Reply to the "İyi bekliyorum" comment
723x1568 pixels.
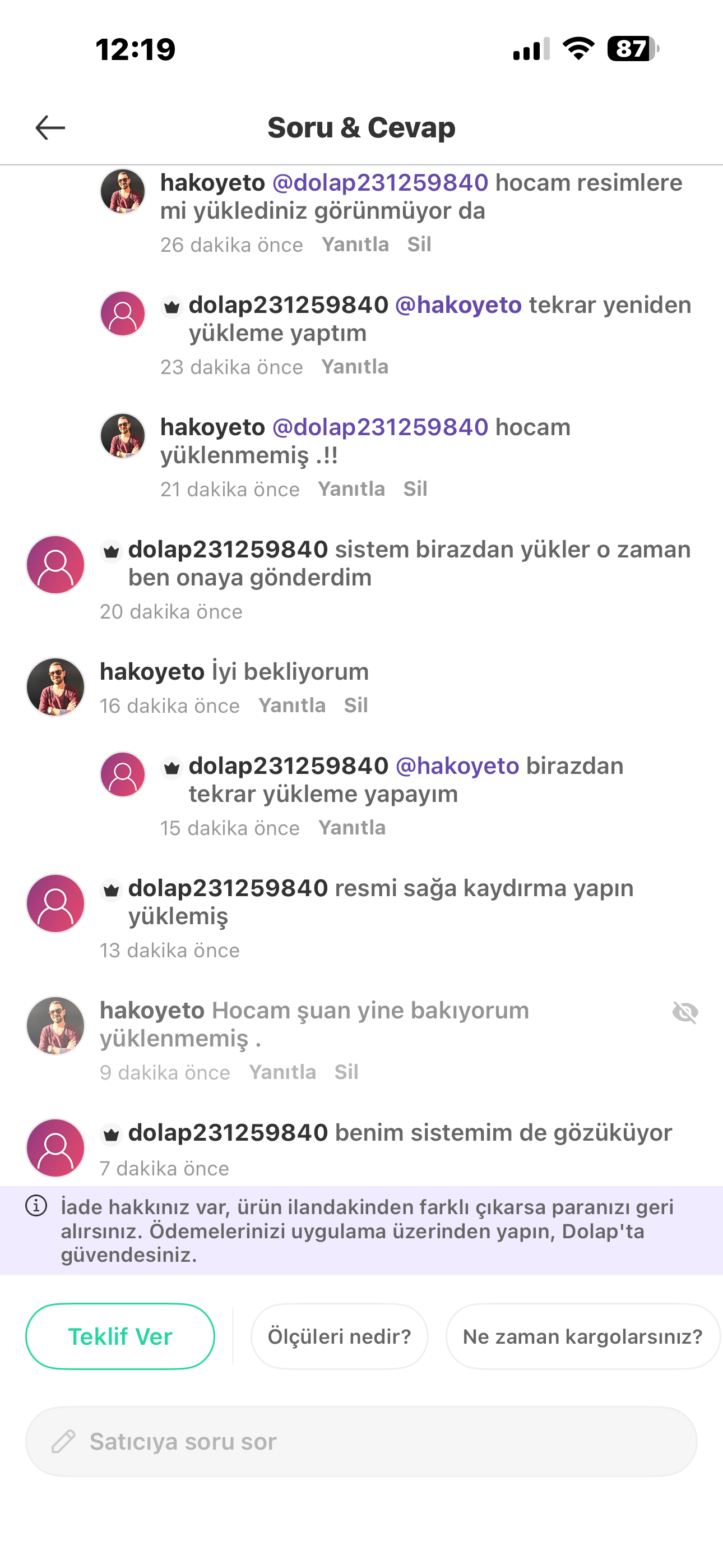(x=291, y=705)
